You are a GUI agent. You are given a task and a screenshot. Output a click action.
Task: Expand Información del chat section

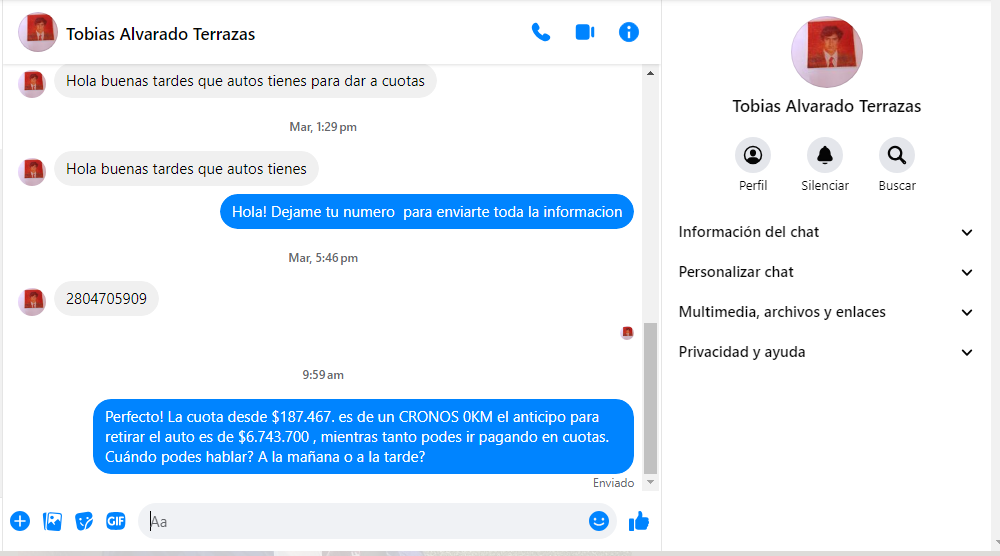[x=826, y=232]
